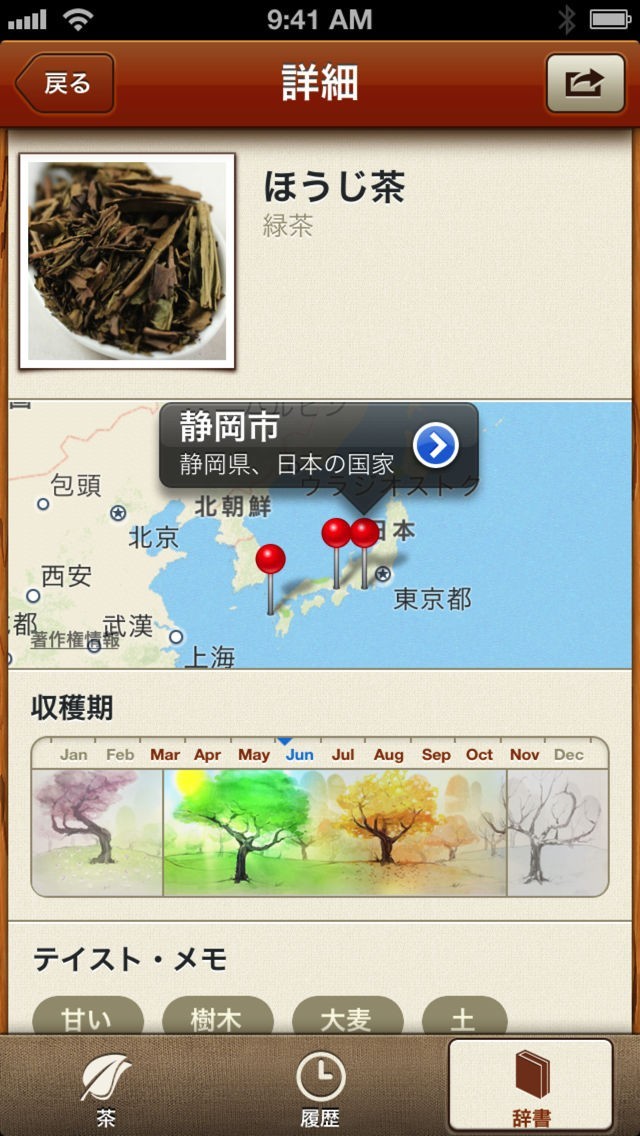Select the 甘い taste chip

pos(87,1018)
